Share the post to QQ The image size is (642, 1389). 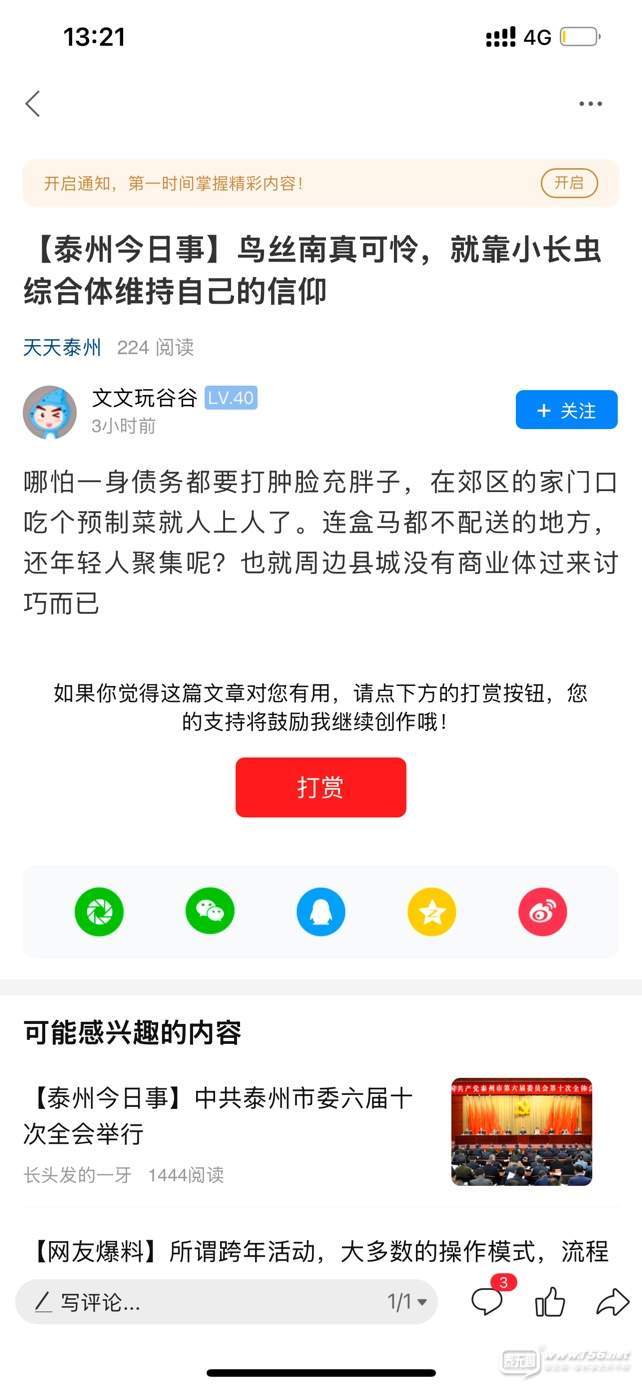point(321,911)
